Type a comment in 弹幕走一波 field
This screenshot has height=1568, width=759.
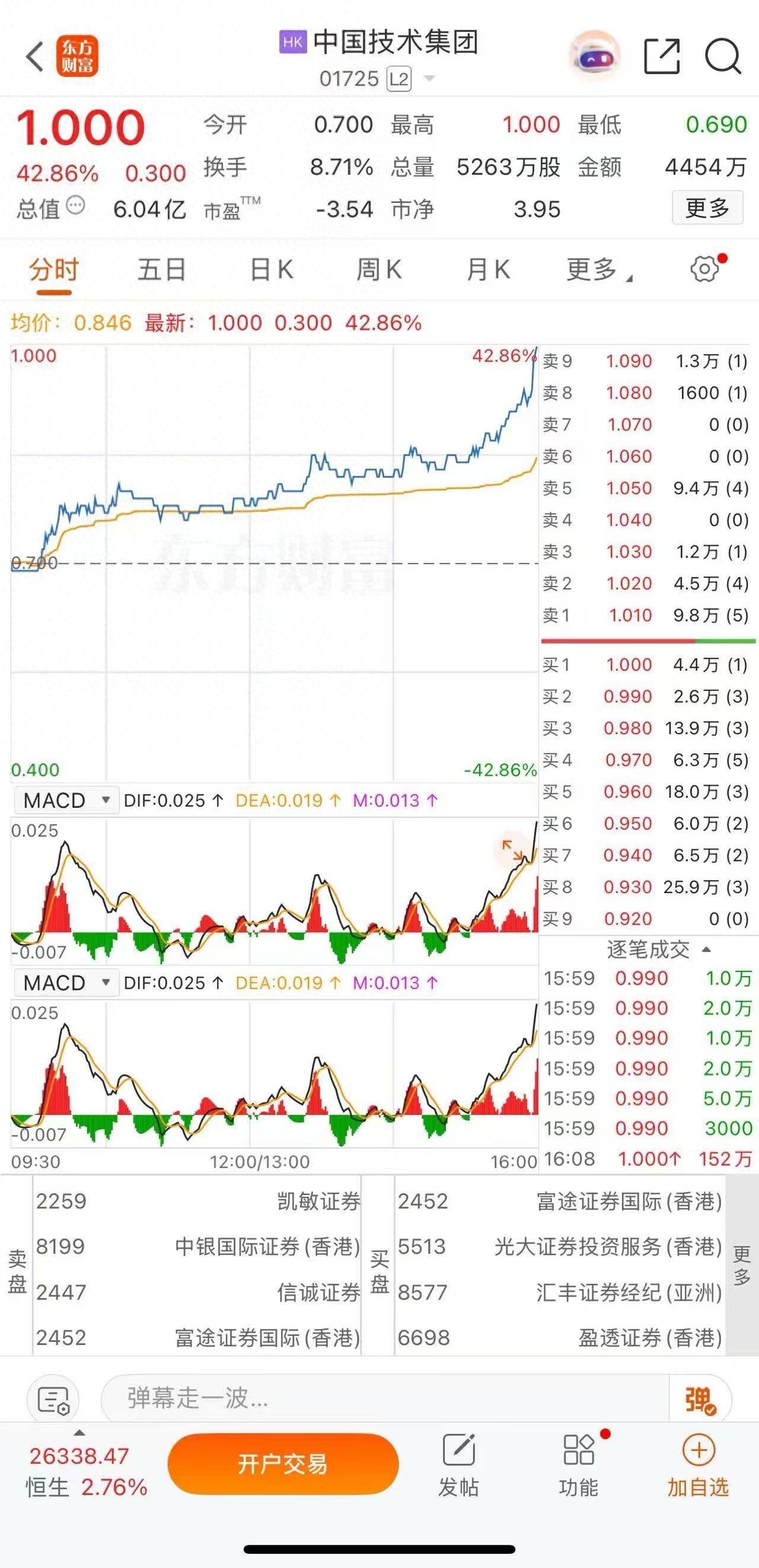384,1398
